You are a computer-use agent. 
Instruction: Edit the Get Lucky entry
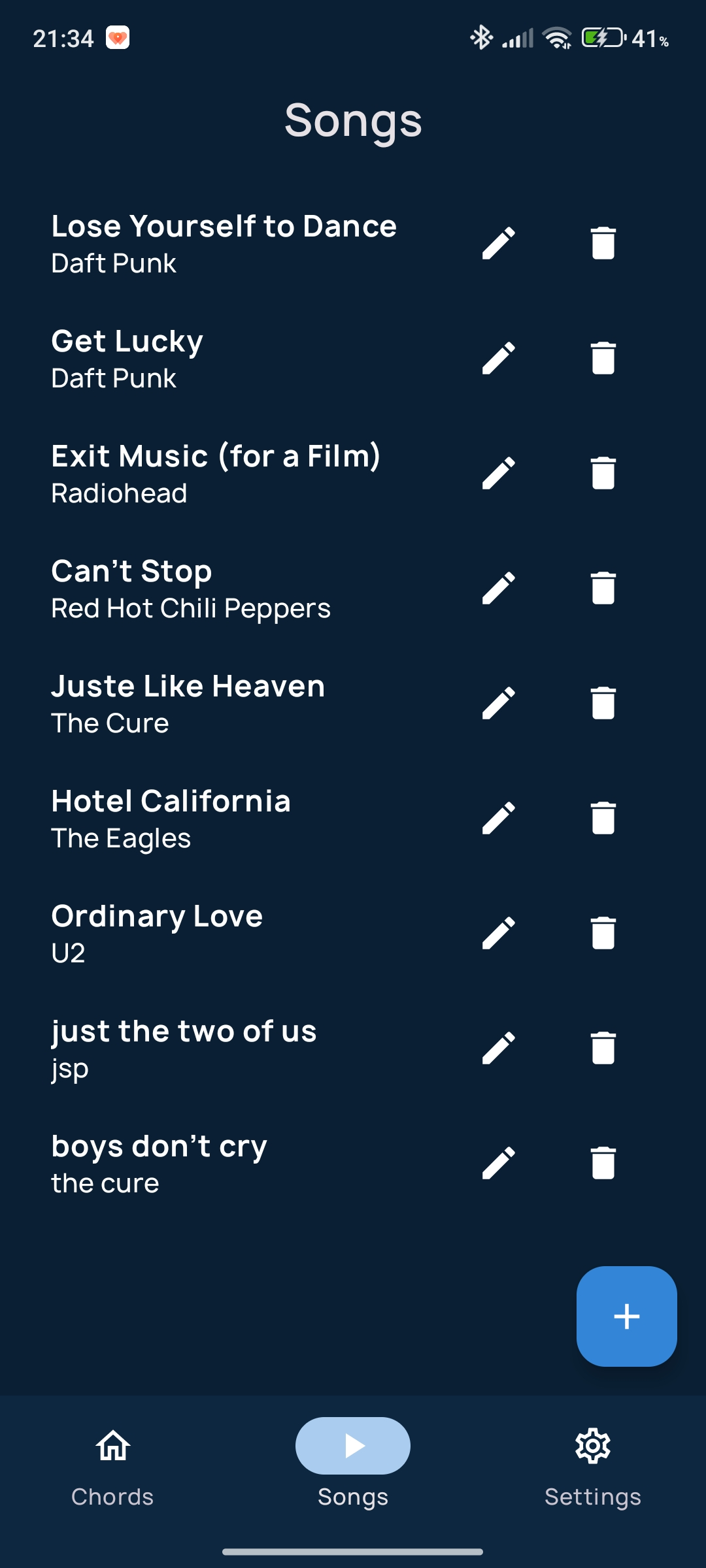499,358
